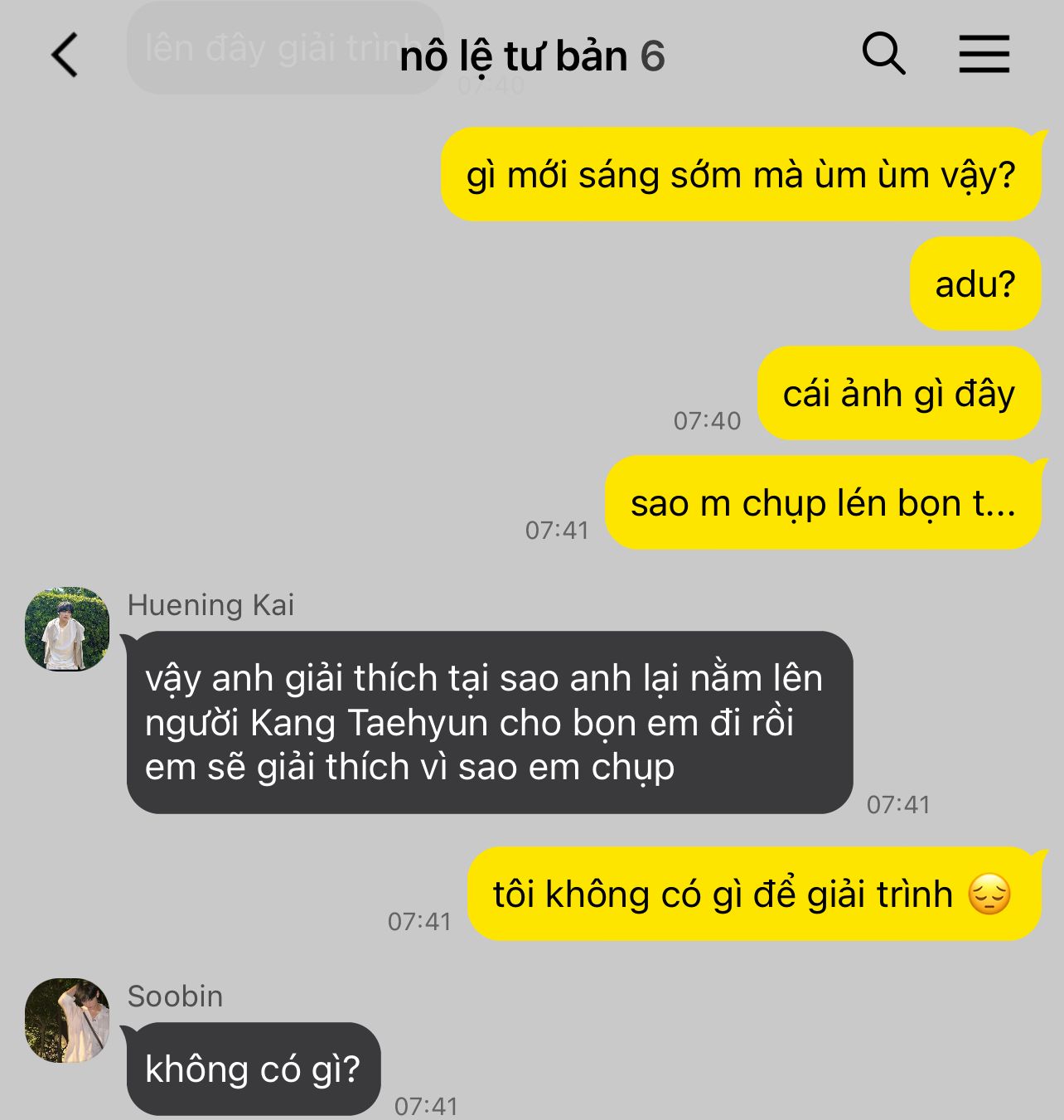The width and height of the screenshot is (1064, 1120).
Task: Open Huening Kai's profile picture
Action: tap(67, 629)
